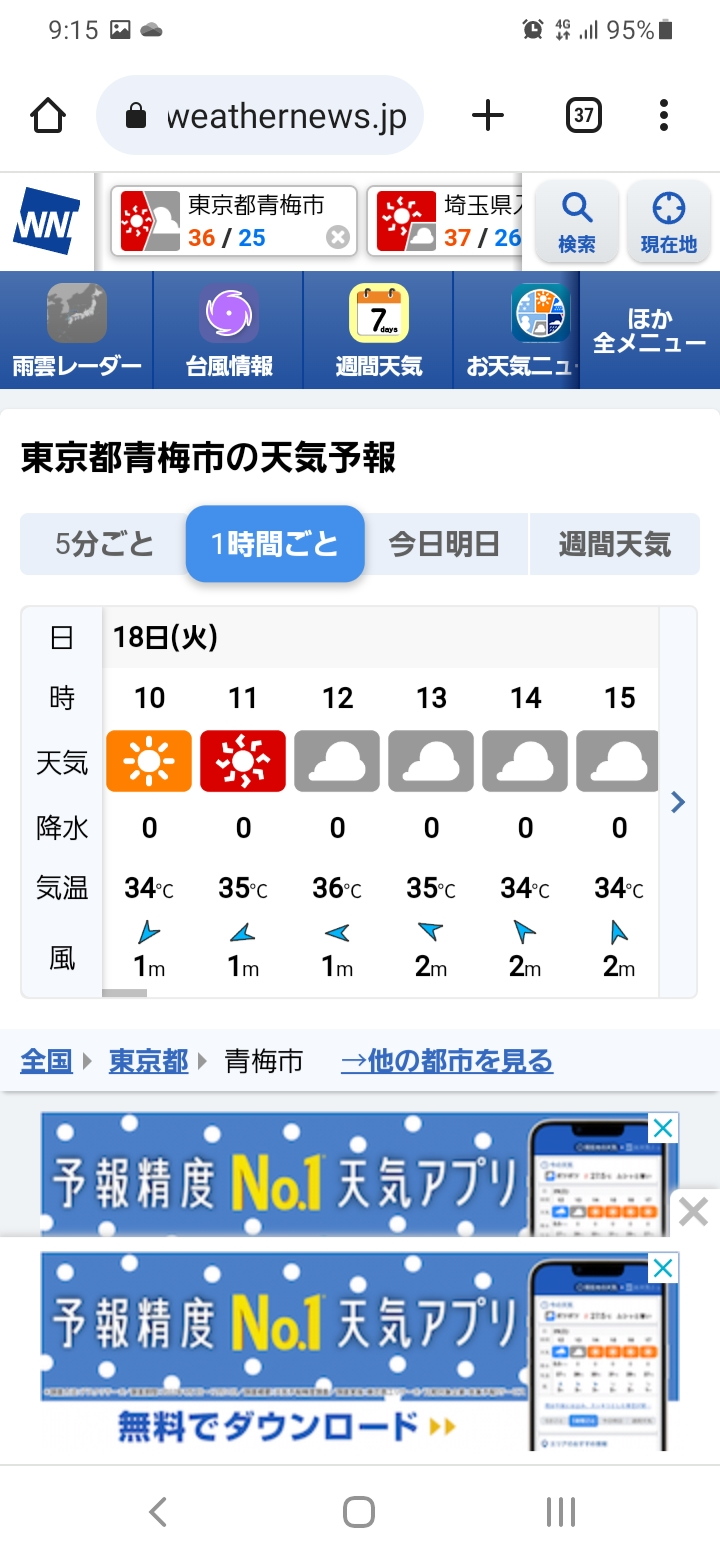Dismiss the bottom ad with the gray X
Viewport: 720px width, 1560px height.
[693, 1213]
